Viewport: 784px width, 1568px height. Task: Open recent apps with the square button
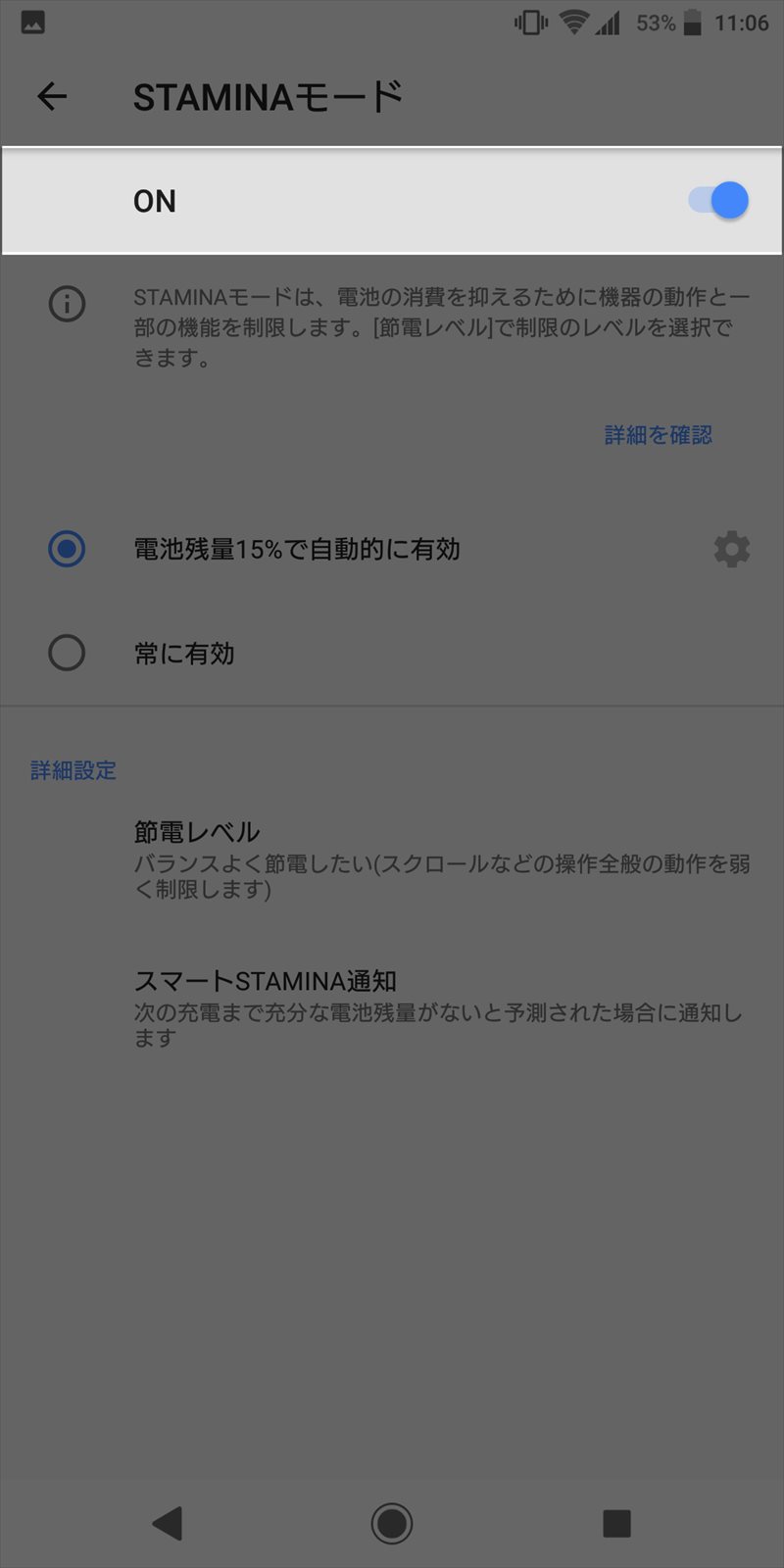[x=616, y=1523]
